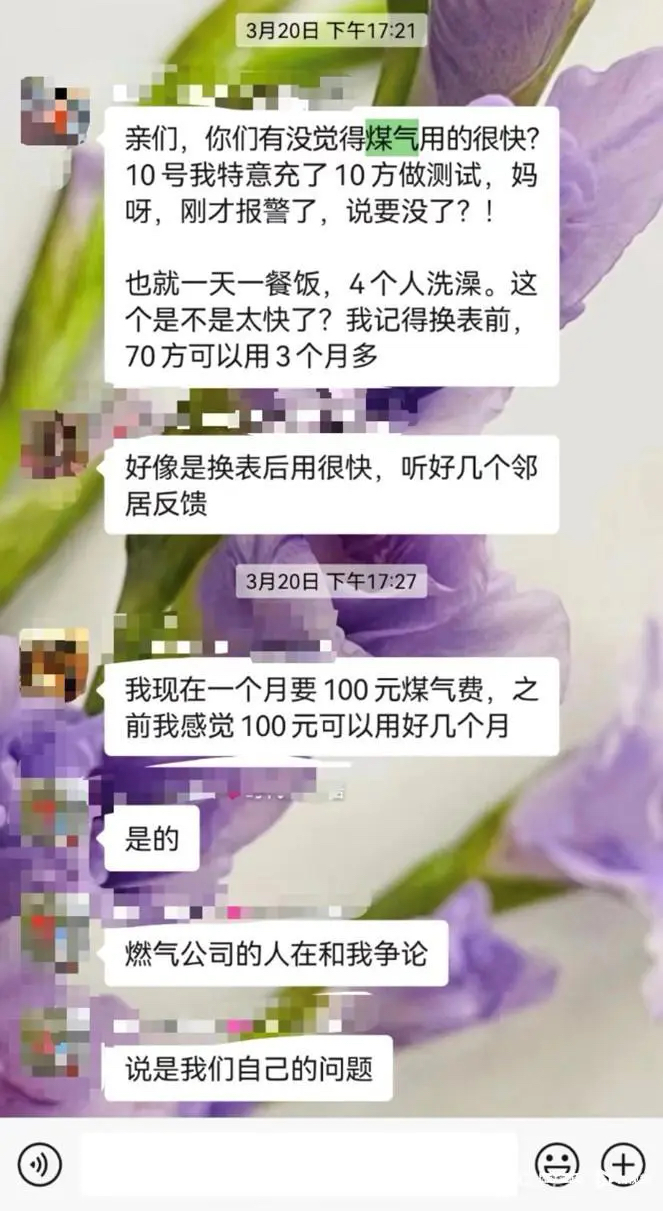This screenshot has height=1211, width=663.
Task: Open avatar beside the 100元煤气费 message
Action: click(x=55, y=663)
